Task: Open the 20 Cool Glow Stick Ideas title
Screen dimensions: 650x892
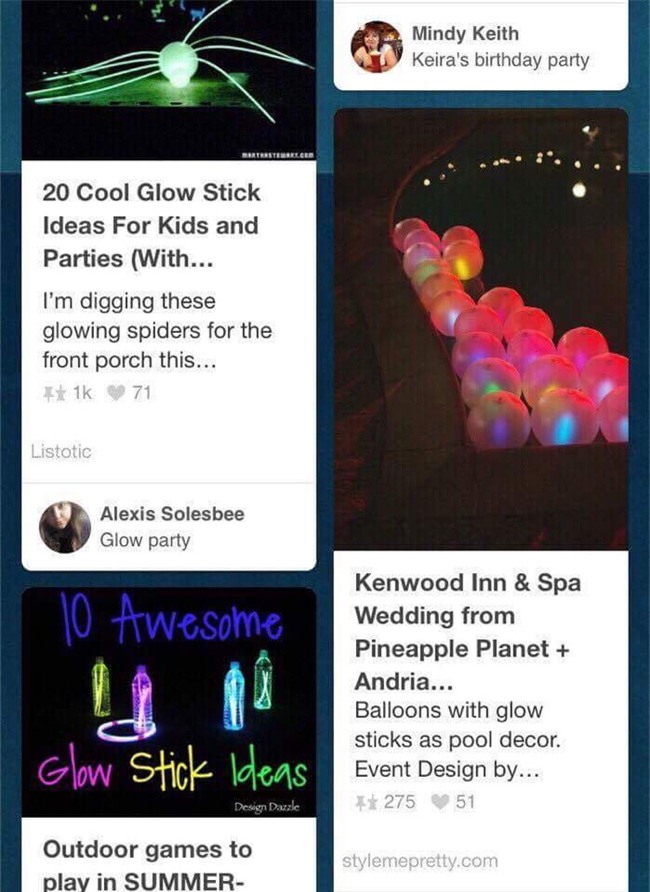Action: coord(151,225)
